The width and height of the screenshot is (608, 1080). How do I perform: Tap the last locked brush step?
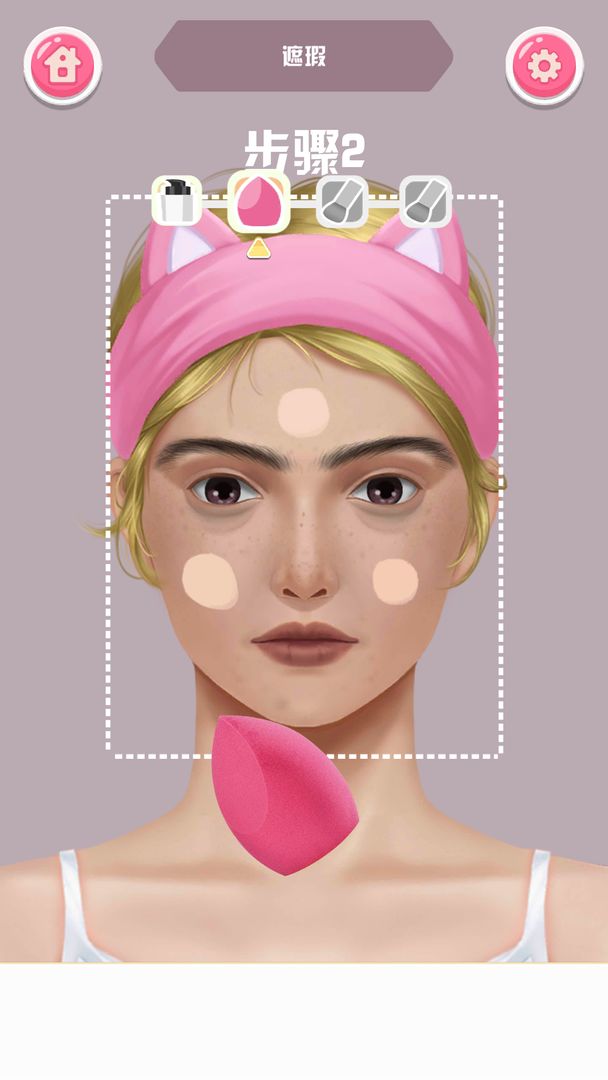click(x=425, y=201)
